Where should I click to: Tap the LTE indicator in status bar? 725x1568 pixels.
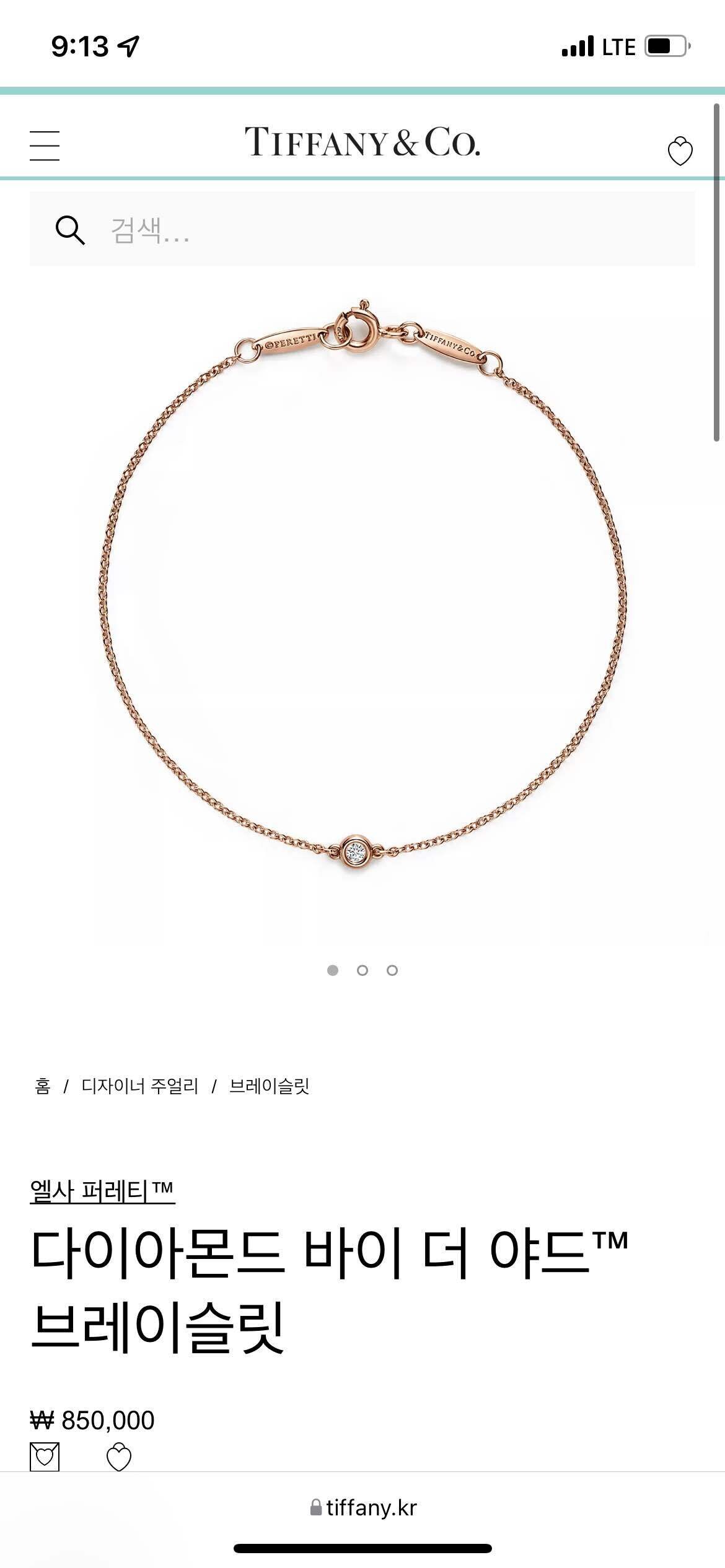click(617, 45)
